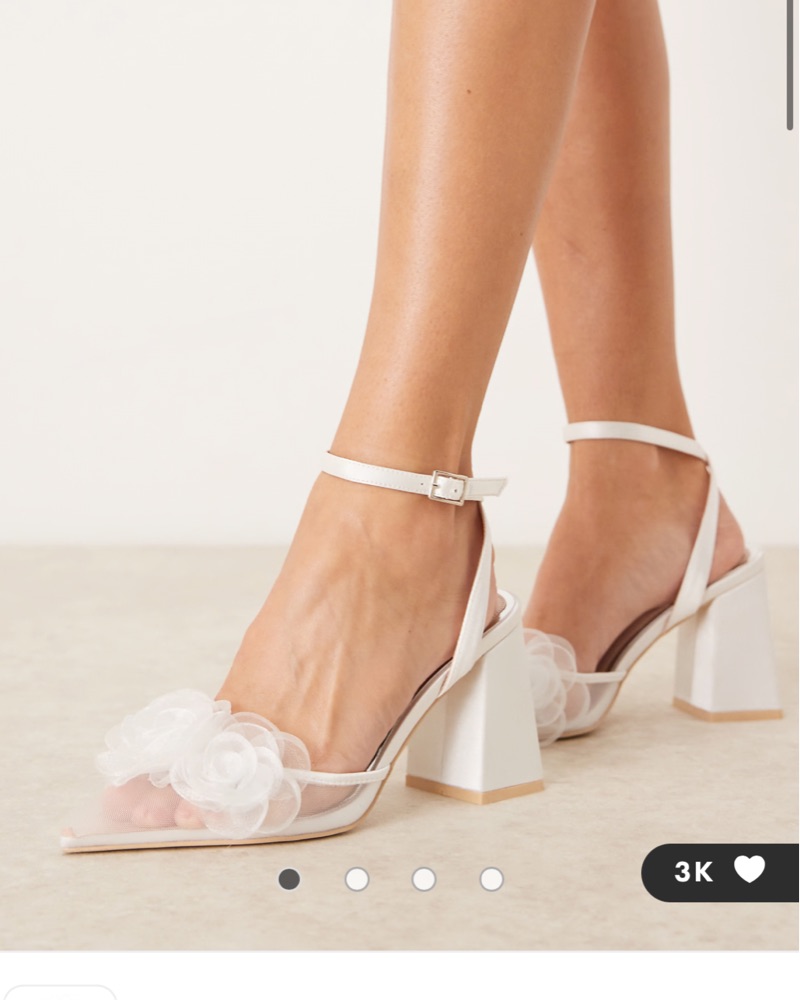This screenshot has height=1000, width=800.
Task: Jump to the fourth image dot
Action: pos(491,879)
